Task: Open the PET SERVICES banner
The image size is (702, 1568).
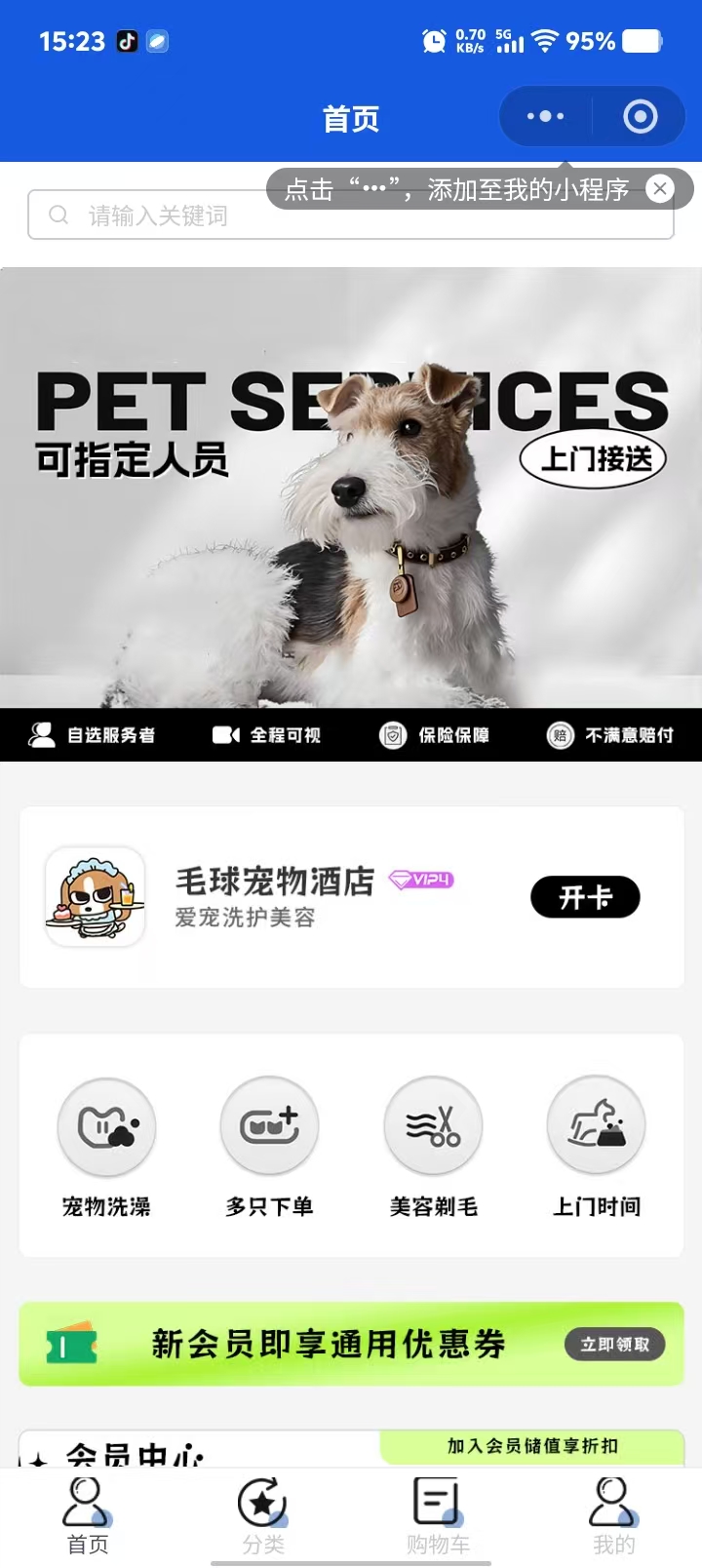Action: pos(351,488)
